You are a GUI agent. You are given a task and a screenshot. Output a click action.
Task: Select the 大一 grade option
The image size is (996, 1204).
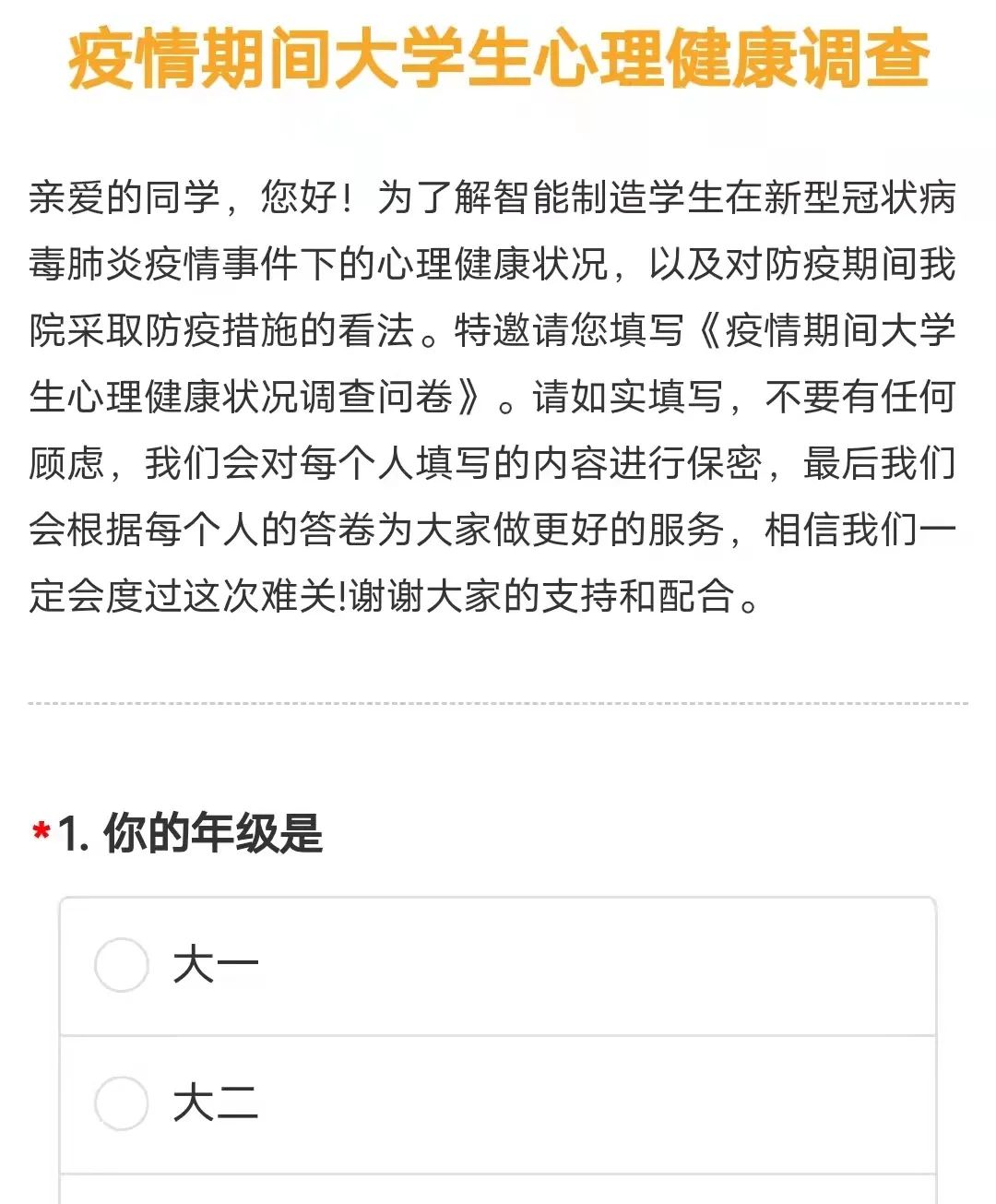click(122, 965)
